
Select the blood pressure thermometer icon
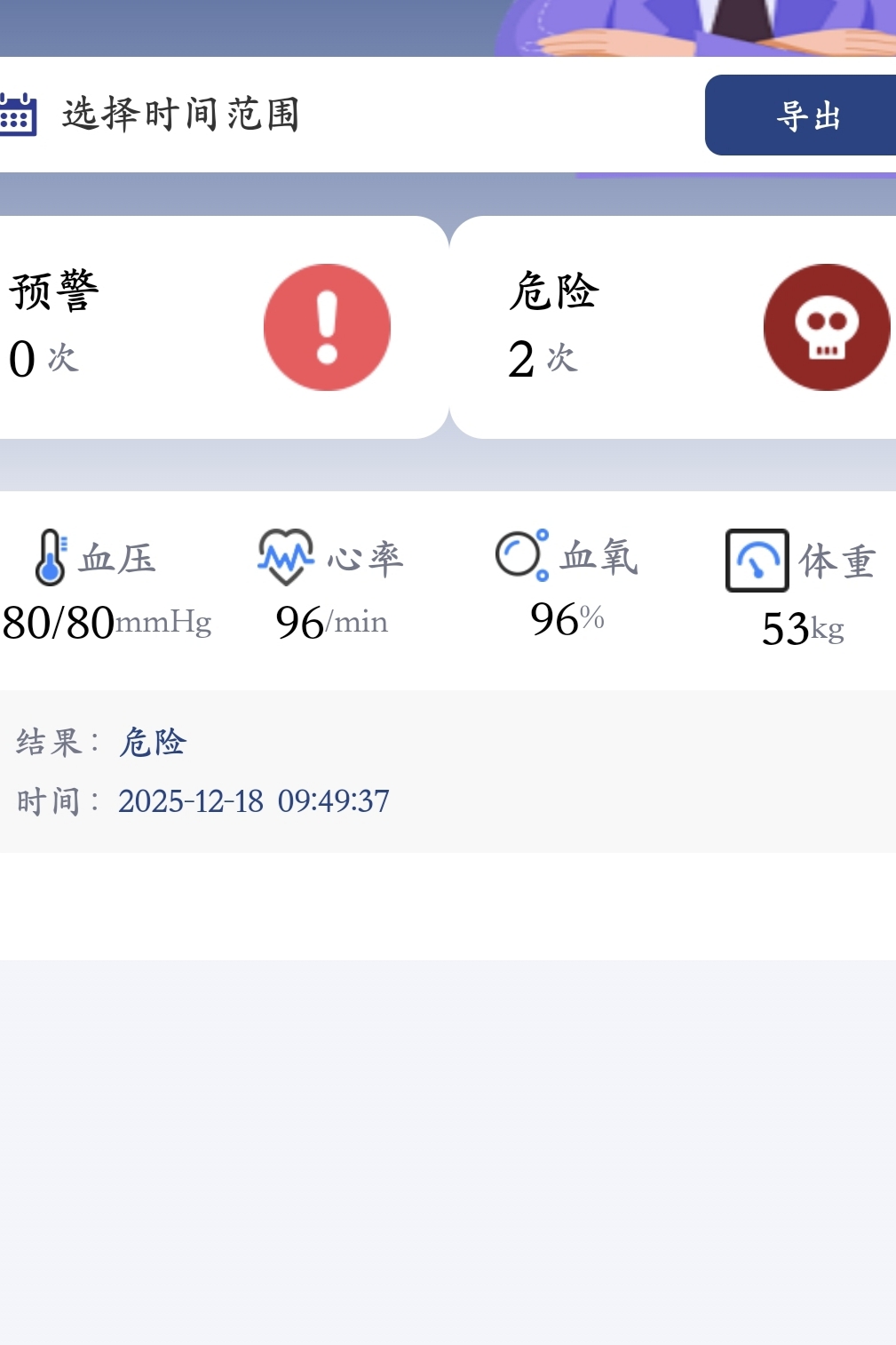(x=51, y=557)
